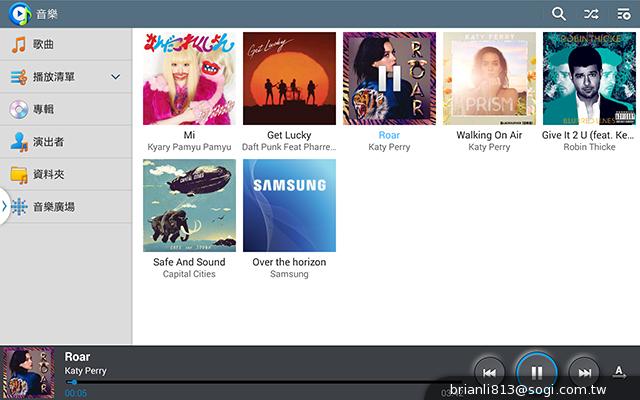Open the 音樂廣場 music square section
This screenshot has height=400, width=640.
coord(66,207)
